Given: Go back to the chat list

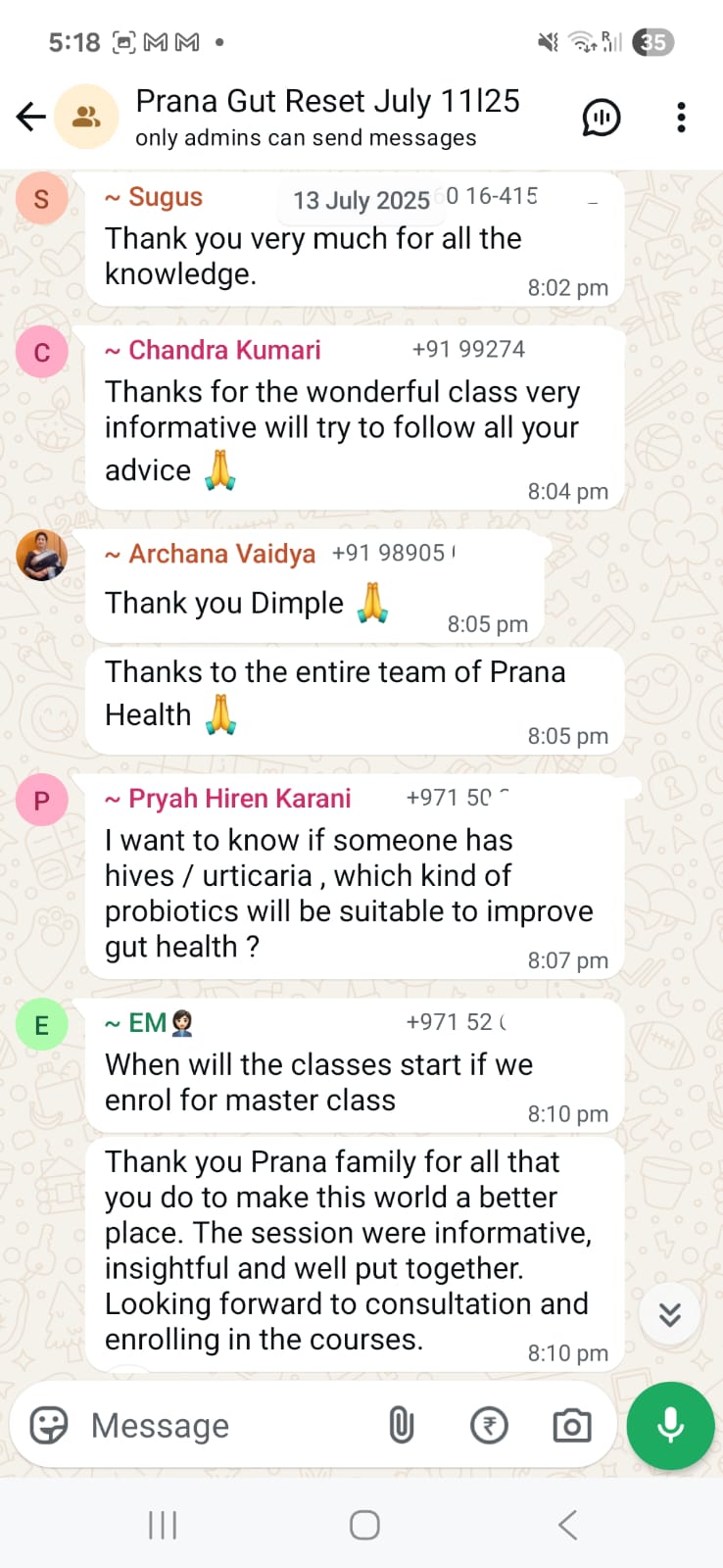Looking at the screenshot, I should click(31, 118).
